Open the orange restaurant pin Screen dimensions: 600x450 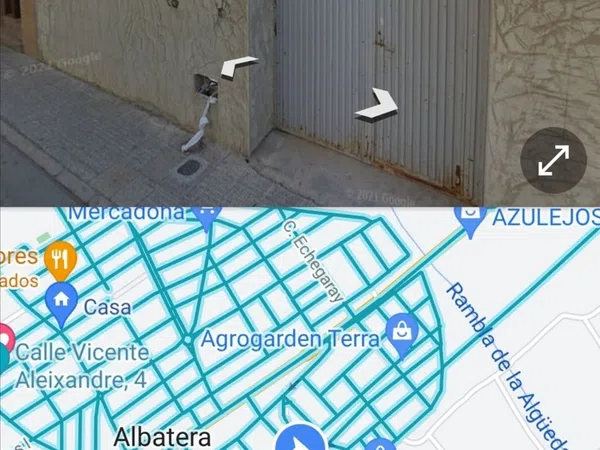tap(62, 260)
